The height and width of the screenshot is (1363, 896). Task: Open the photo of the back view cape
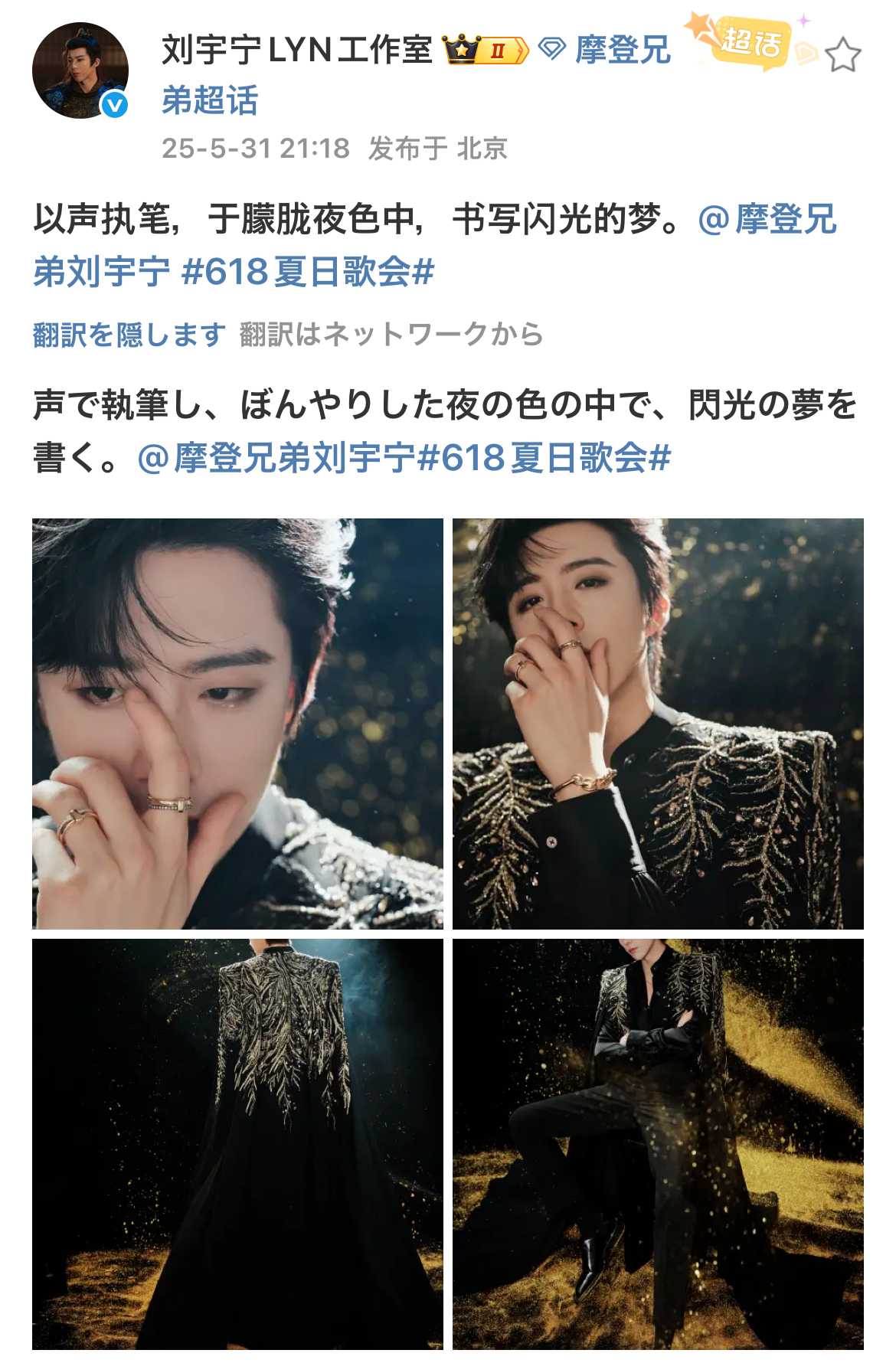(x=237, y=1144)
